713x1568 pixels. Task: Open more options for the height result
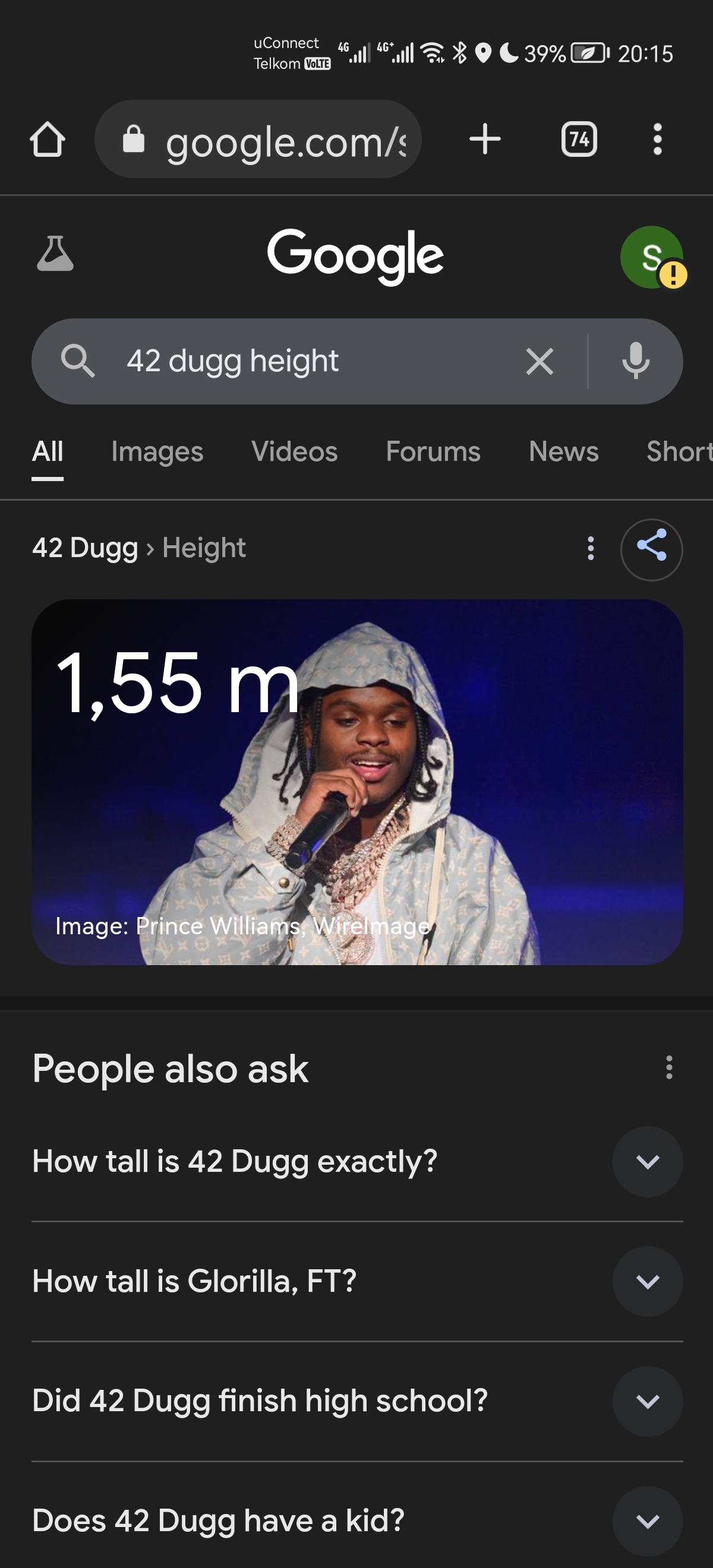pos(591,548)
